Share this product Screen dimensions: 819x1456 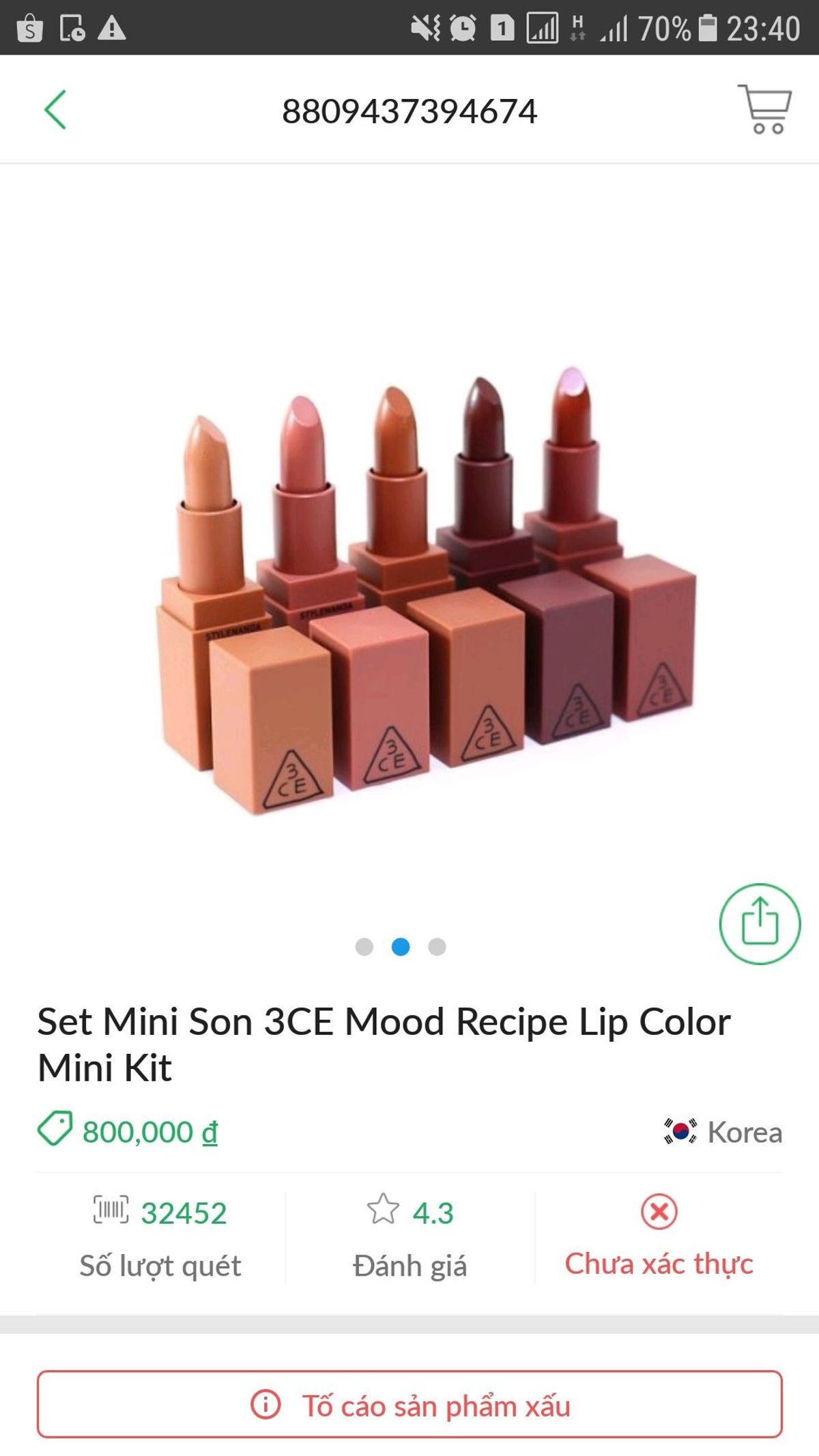point(760,924)
